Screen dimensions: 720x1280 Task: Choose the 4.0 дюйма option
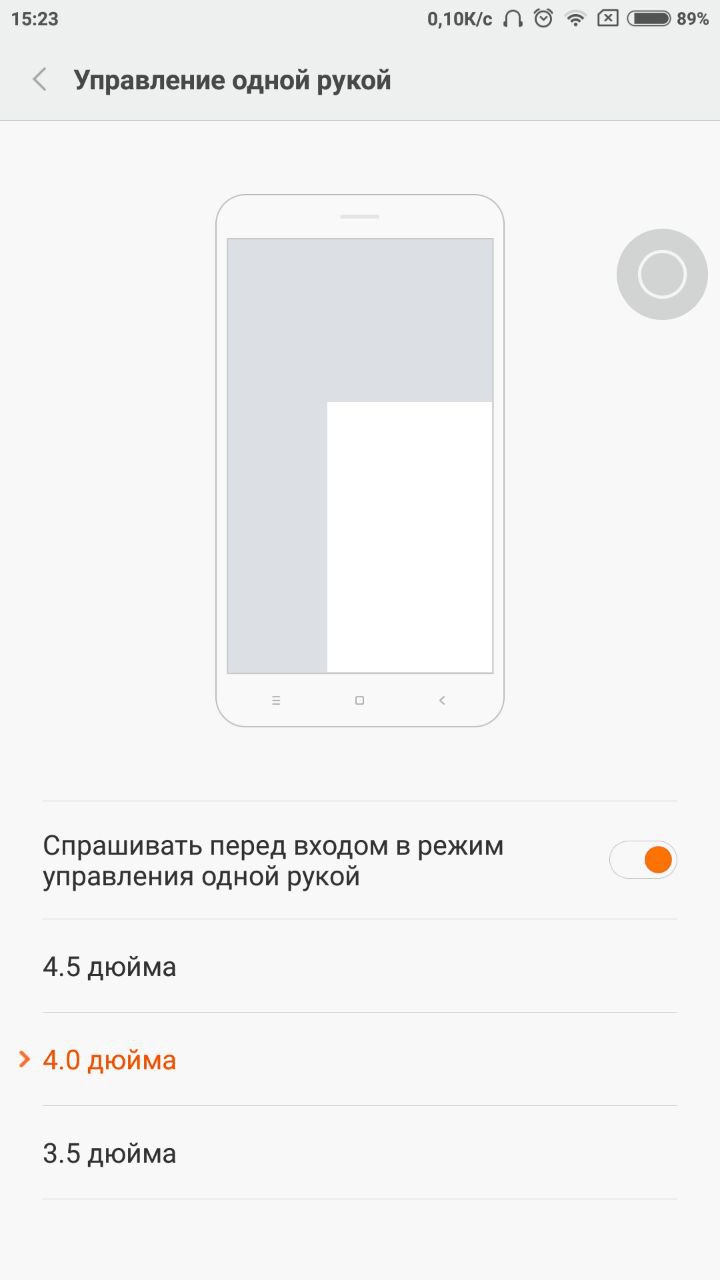110,1060
